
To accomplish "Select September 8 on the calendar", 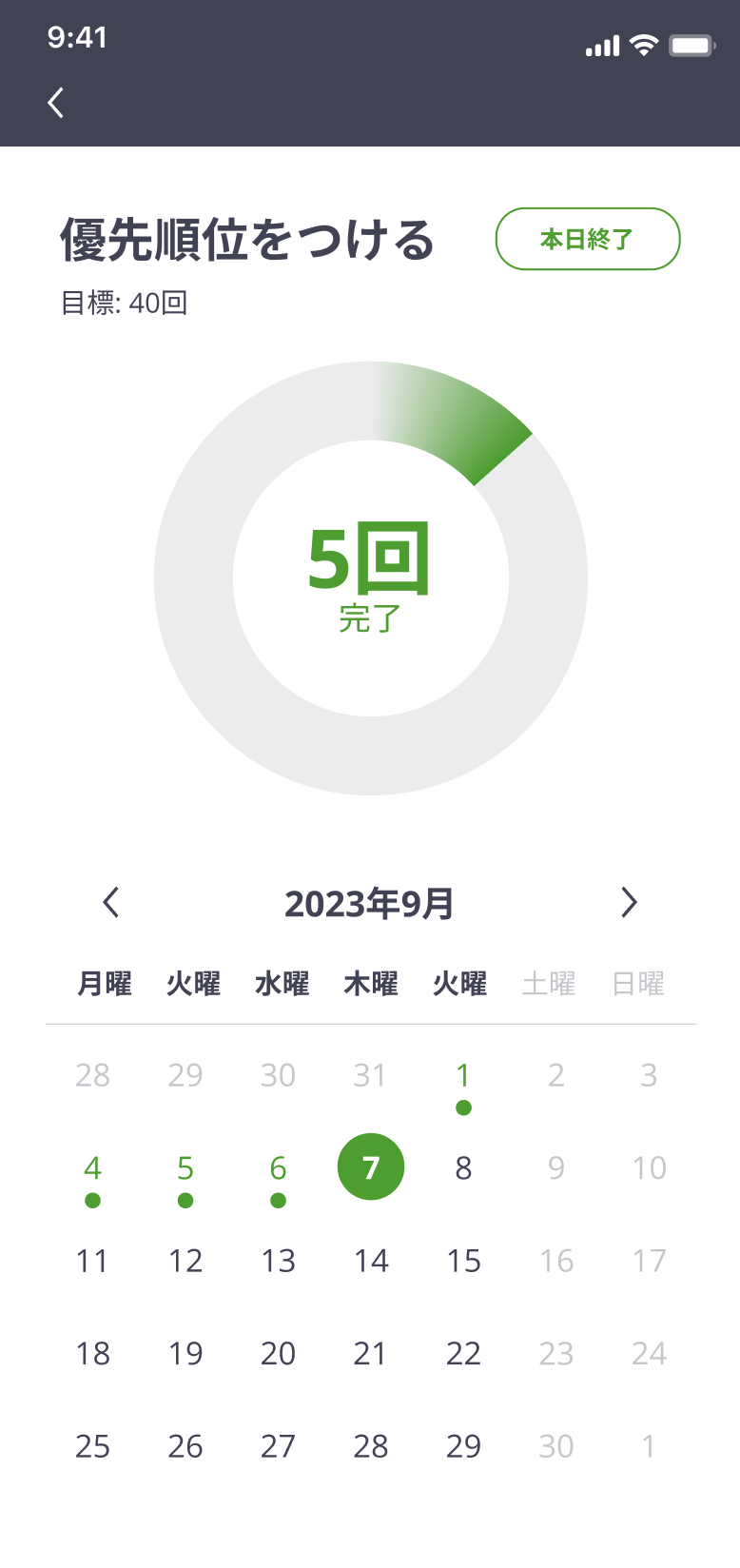I will tap(463, 1167).
